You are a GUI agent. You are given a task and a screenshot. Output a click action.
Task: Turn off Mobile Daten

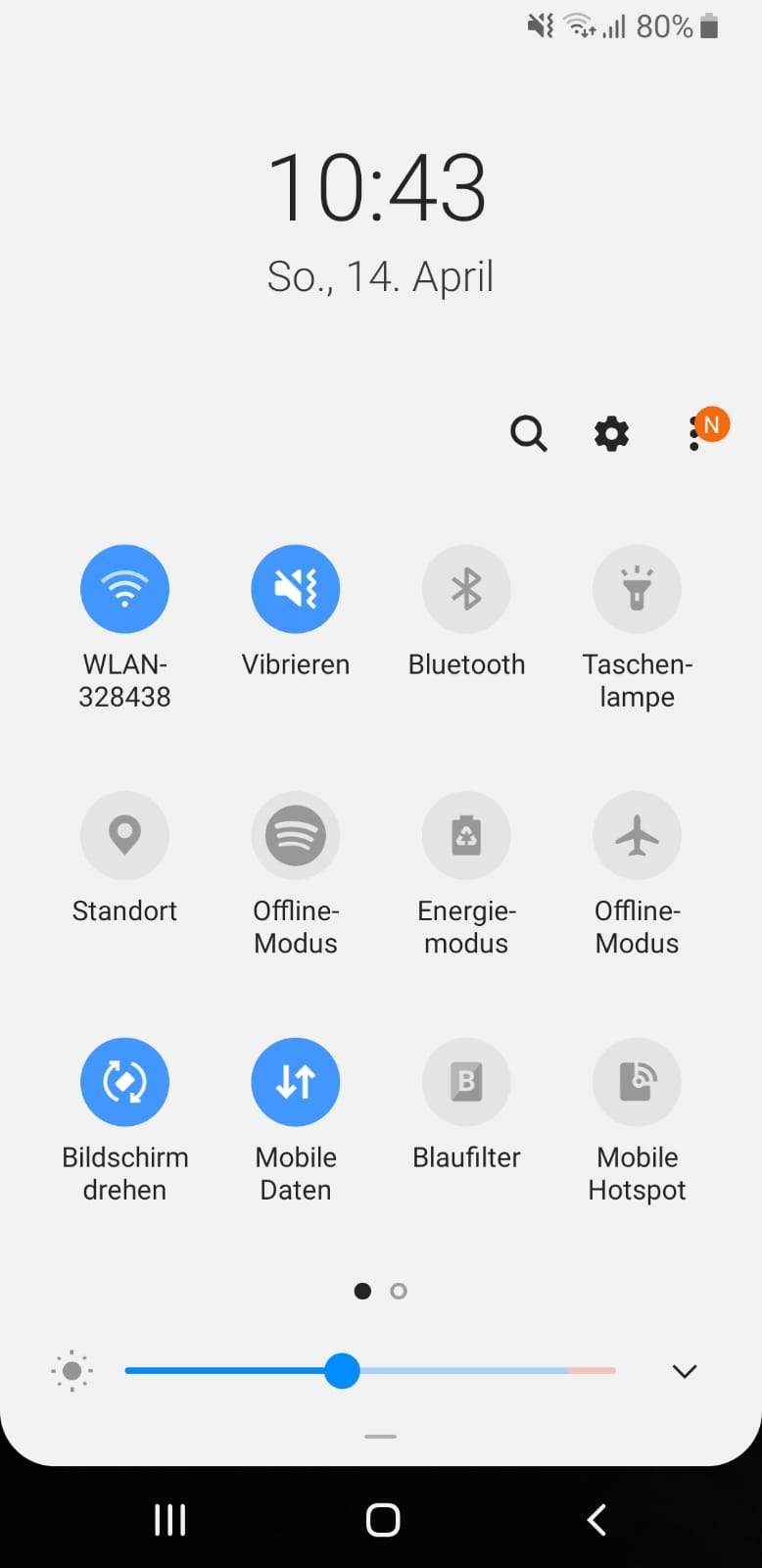click(x=295, y=1082)
